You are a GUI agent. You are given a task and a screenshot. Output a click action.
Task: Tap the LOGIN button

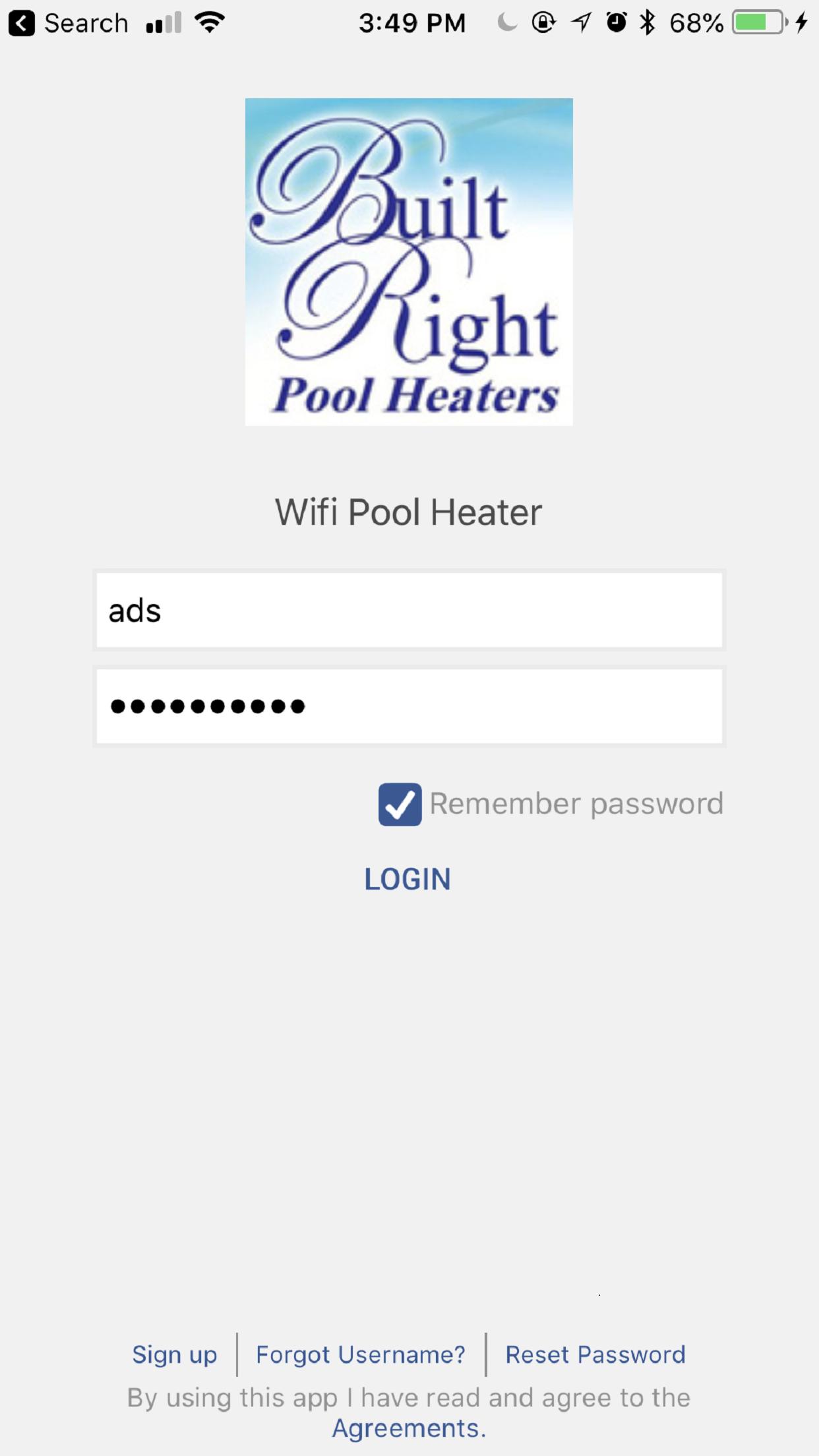point(408,879)
